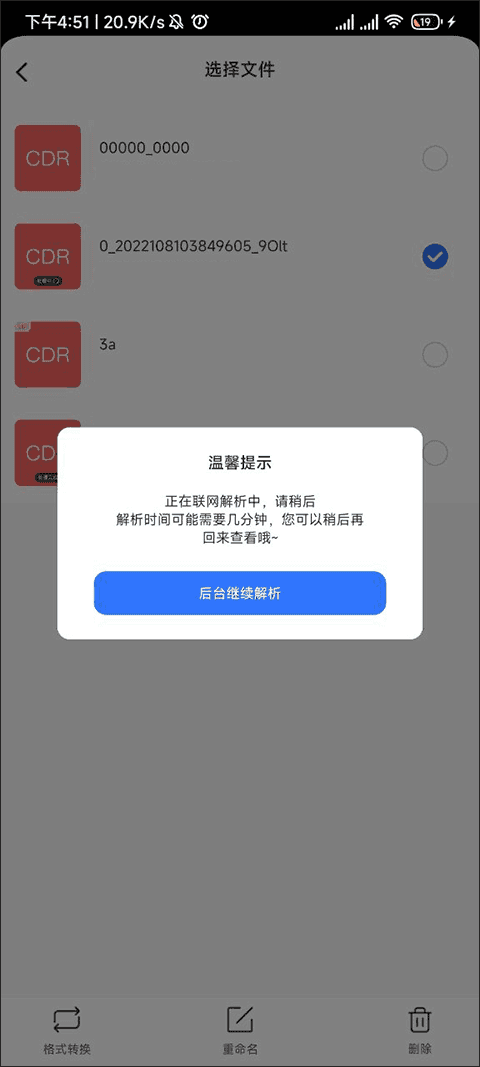Image resolution: width=480 pixels, height=1067 pixels.
Task: Select the 00000_0000 file checkbox
Action: click(x=435, y=159)
